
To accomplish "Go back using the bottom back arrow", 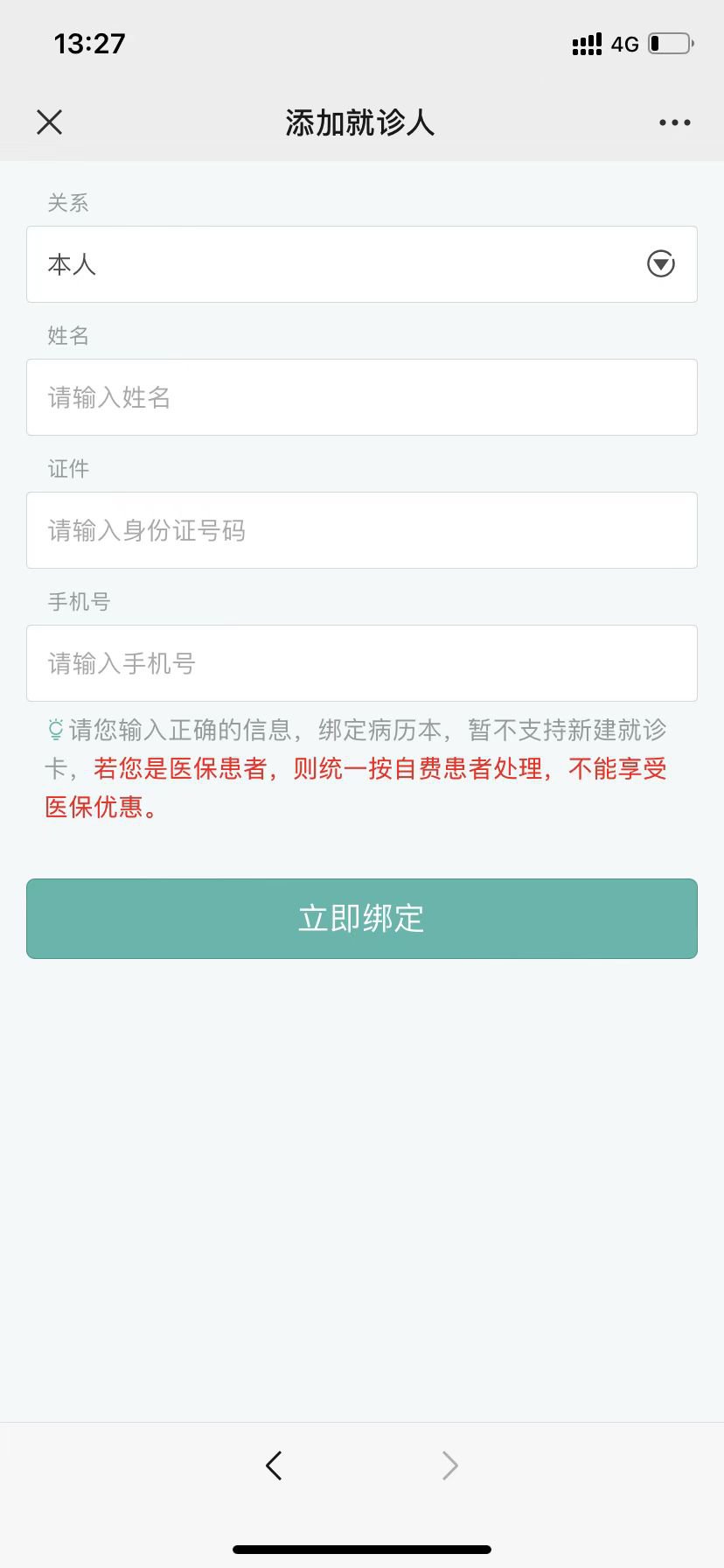I will [274, 1465].
